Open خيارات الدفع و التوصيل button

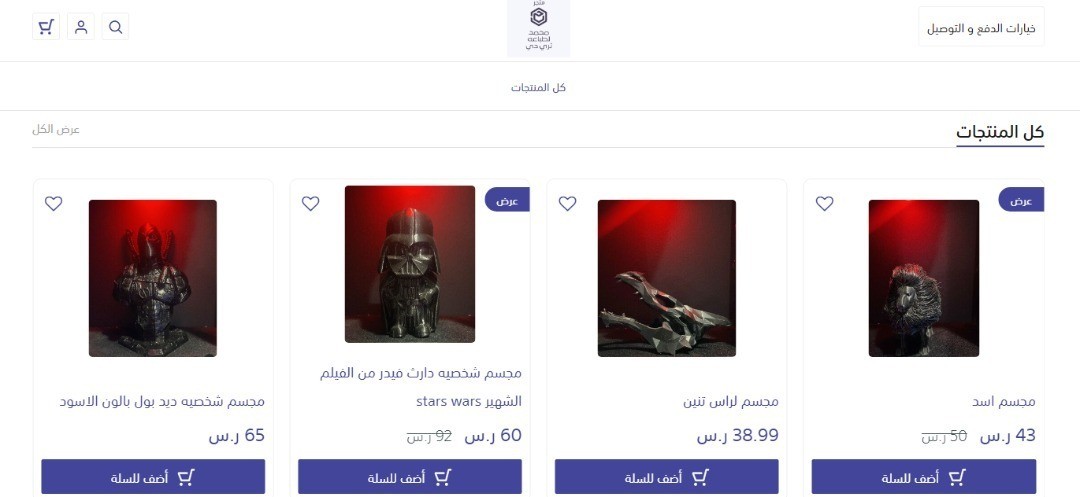click(980, 27)
